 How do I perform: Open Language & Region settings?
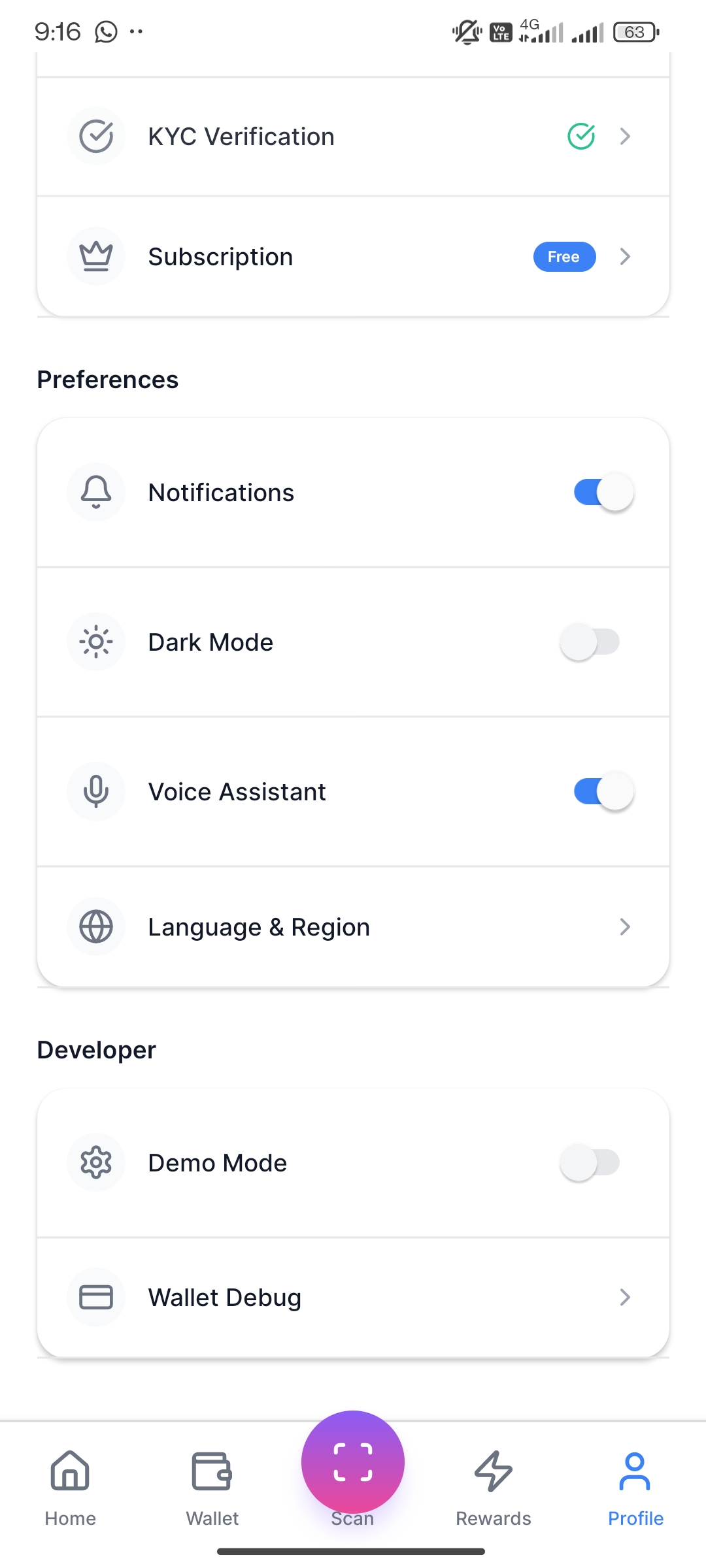[x=353, y=927]
